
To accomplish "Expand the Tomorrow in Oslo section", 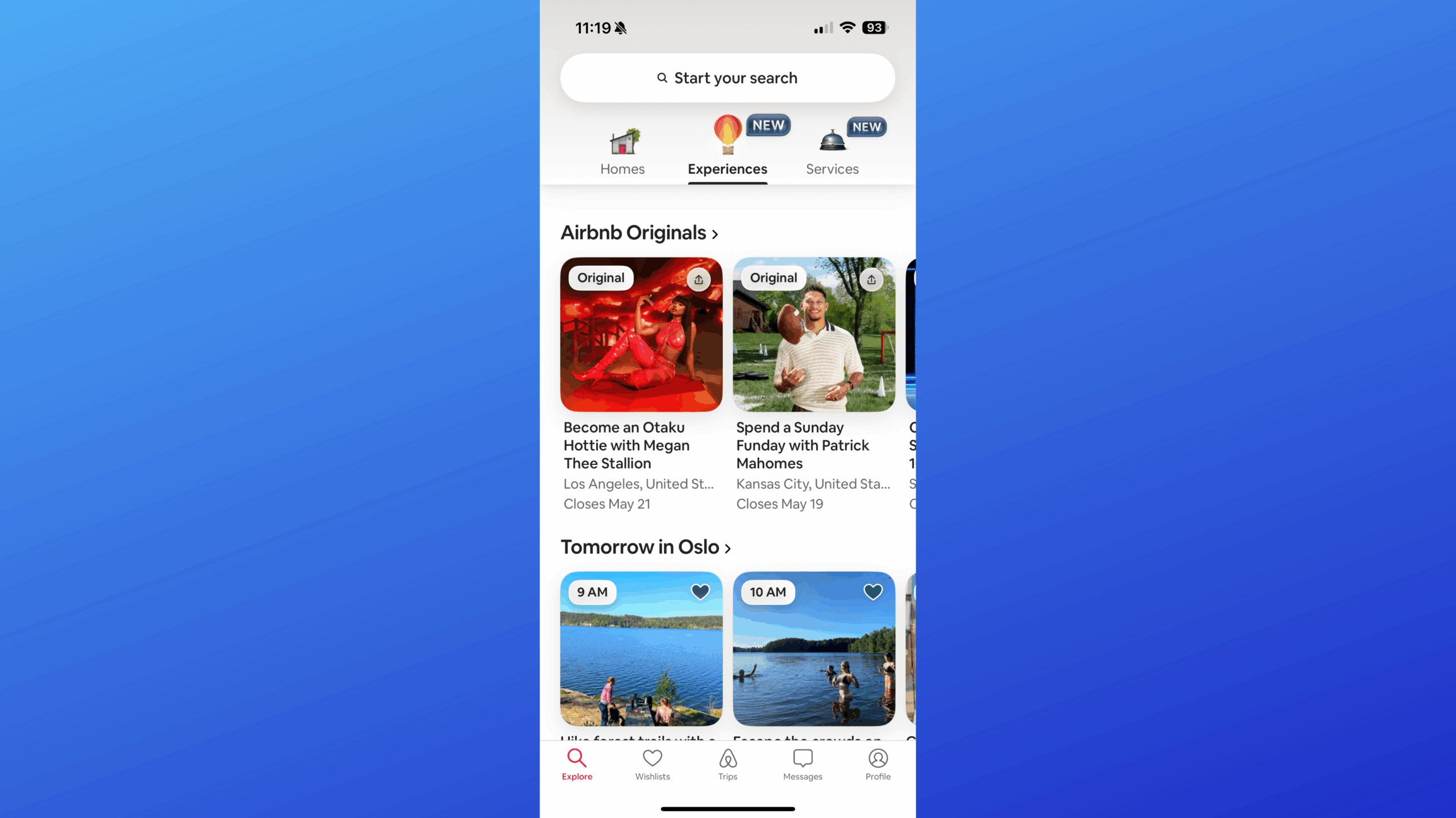I will click(x=646, y=547).
